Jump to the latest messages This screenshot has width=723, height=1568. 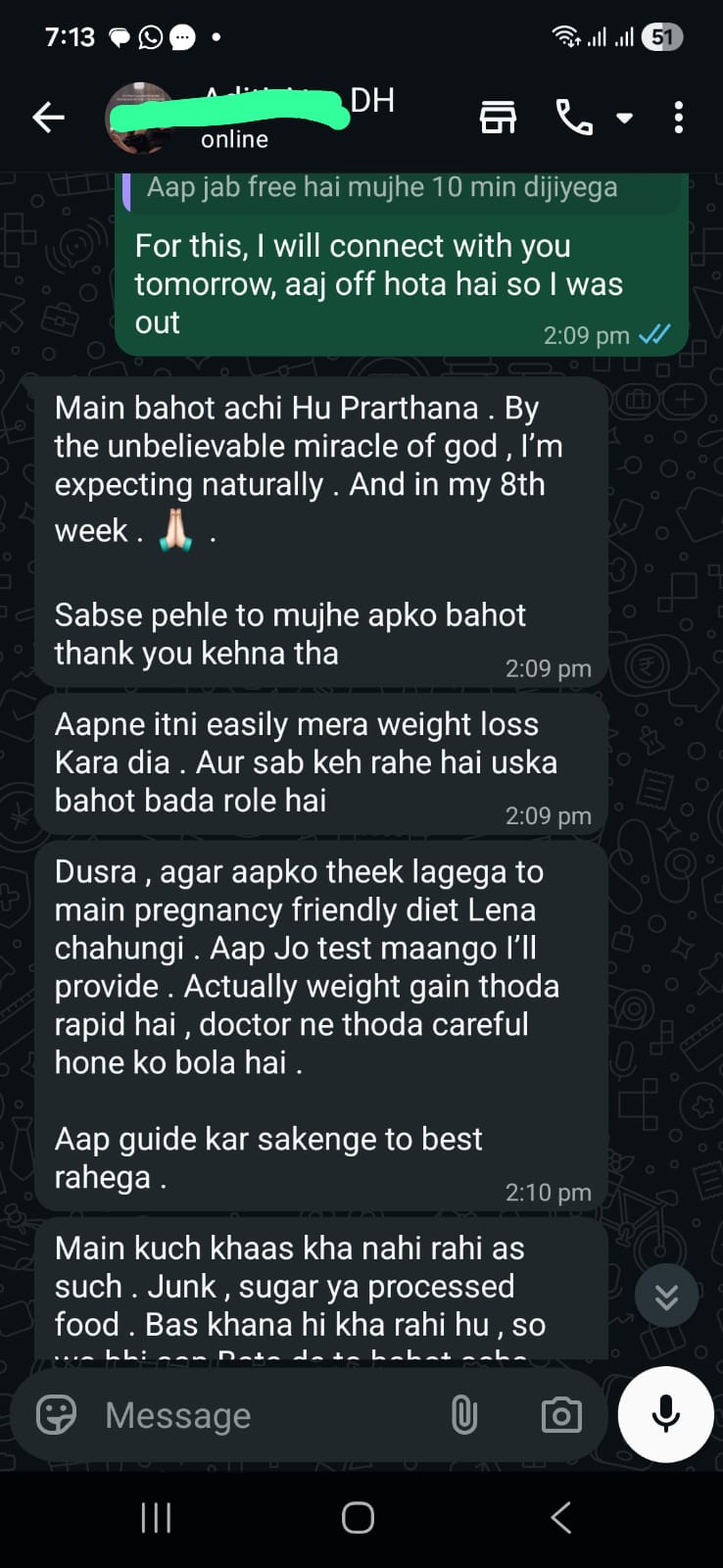click(x=666, y=1296)
